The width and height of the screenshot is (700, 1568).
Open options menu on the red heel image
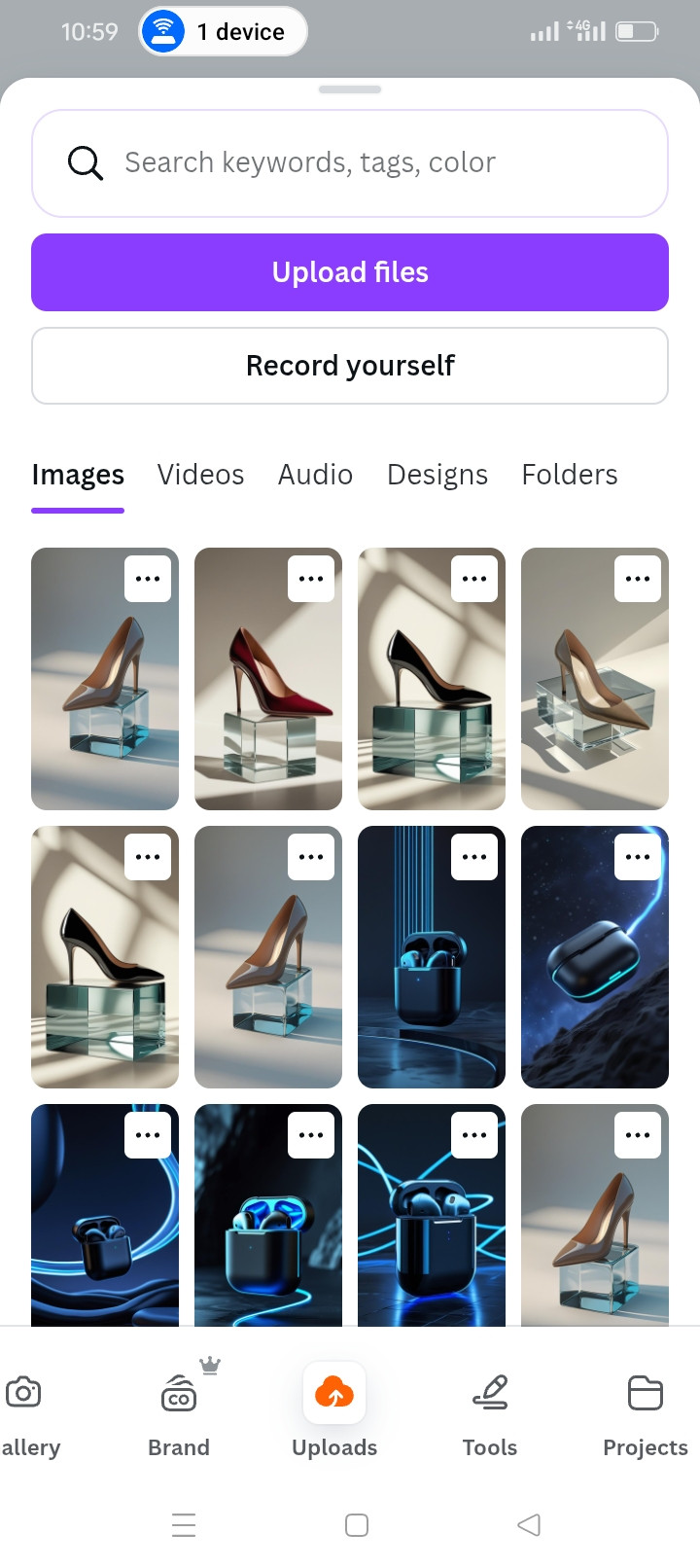(x=311, y=578)
